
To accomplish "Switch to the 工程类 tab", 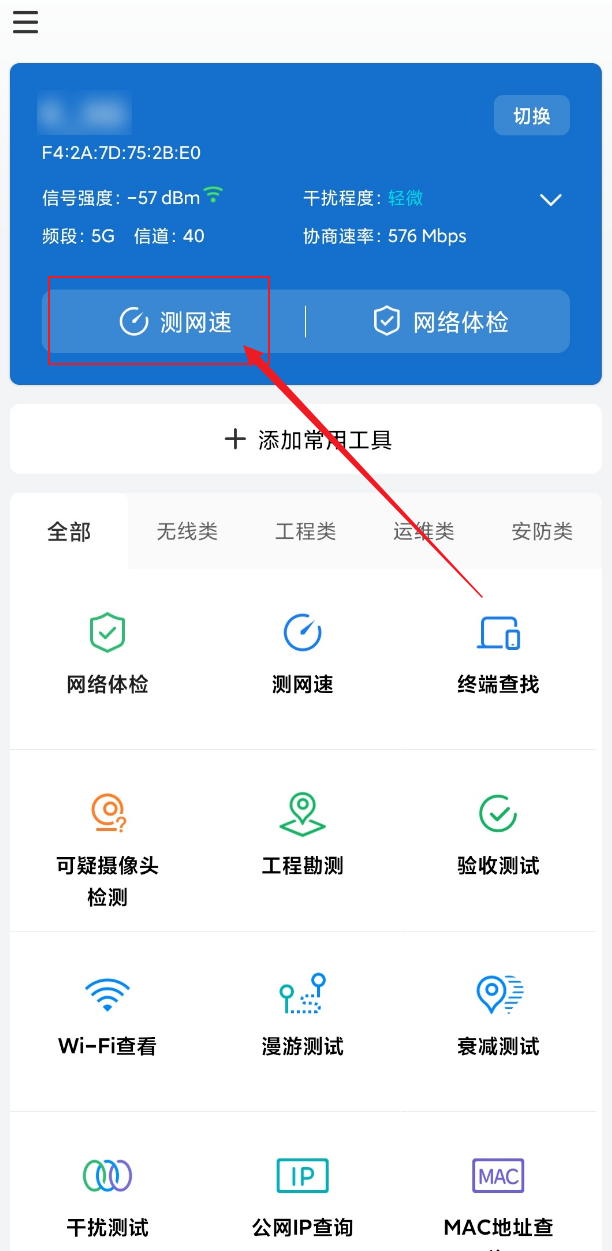I will pyautogui.click(x=305, y=532).
